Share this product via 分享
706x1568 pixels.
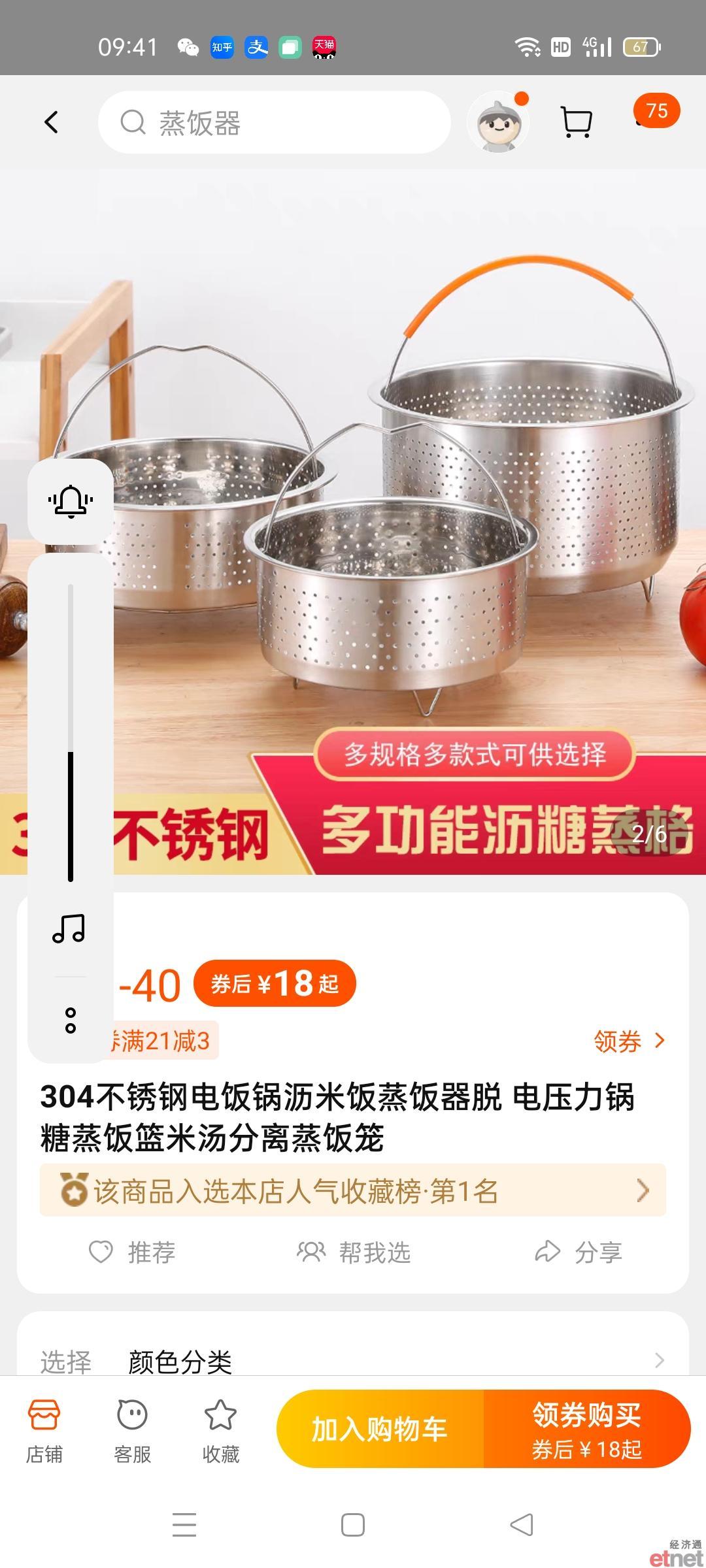point(579,1252)
